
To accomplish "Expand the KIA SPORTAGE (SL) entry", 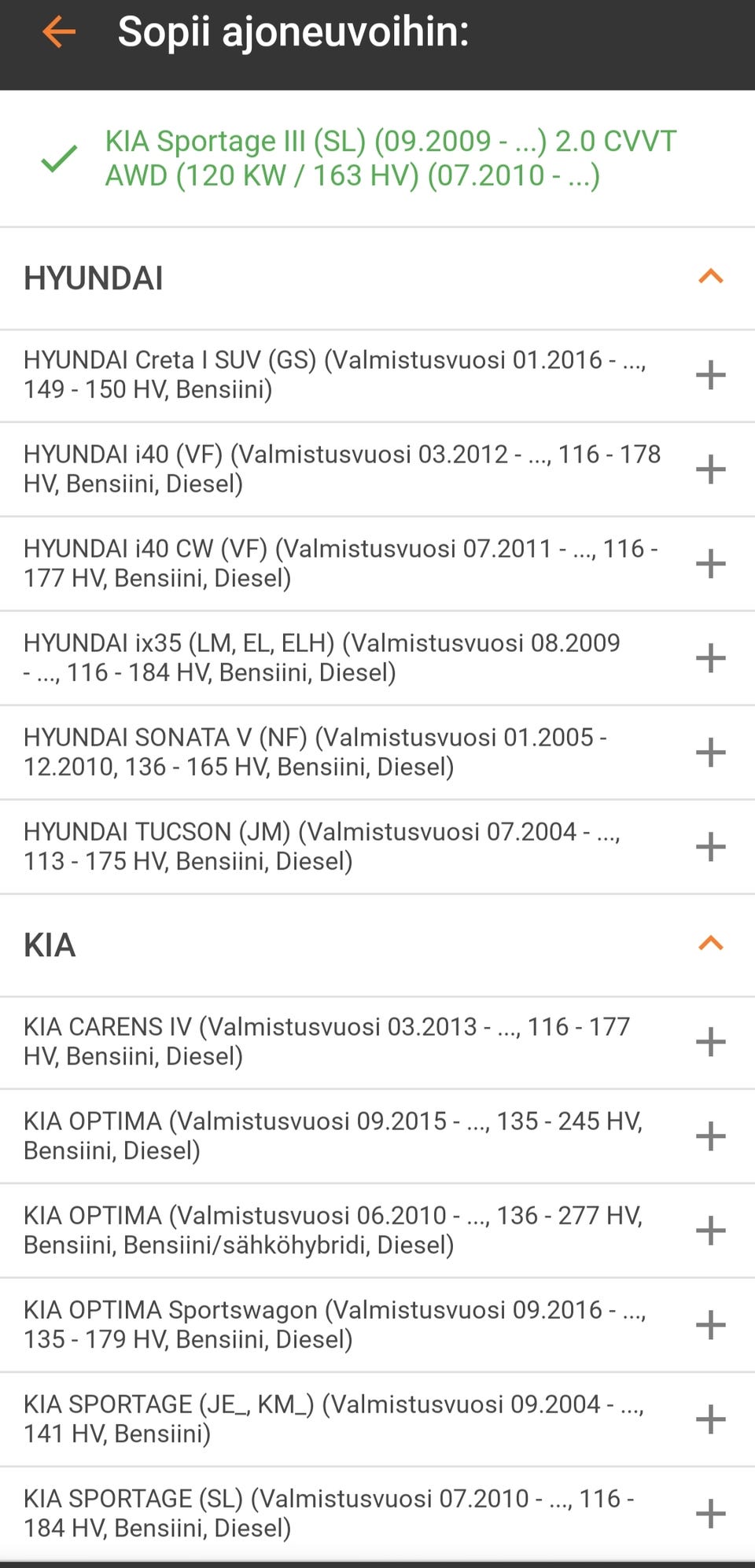I will tap(710, 1514).
